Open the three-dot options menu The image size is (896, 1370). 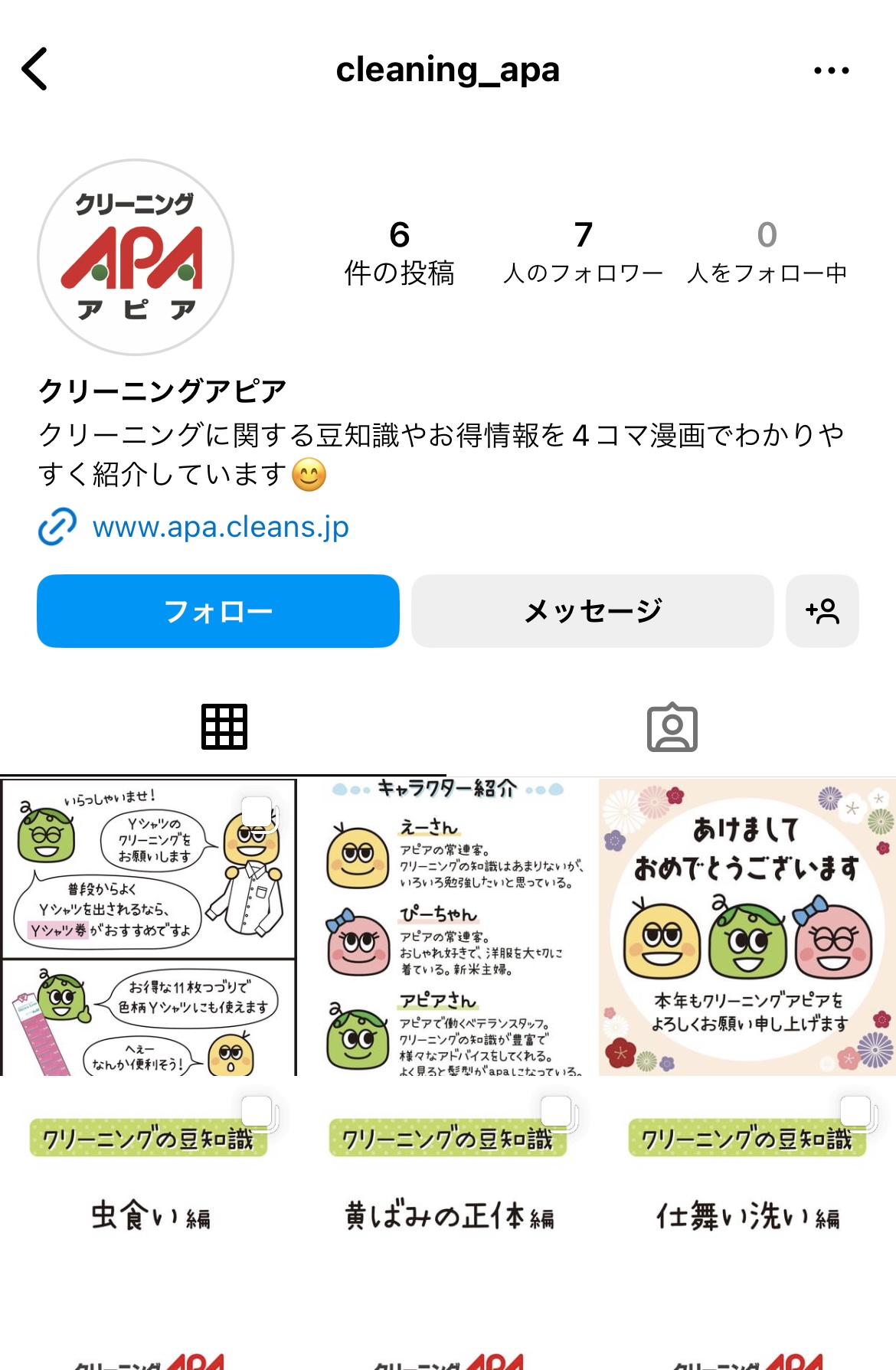[x=831, y=70]
